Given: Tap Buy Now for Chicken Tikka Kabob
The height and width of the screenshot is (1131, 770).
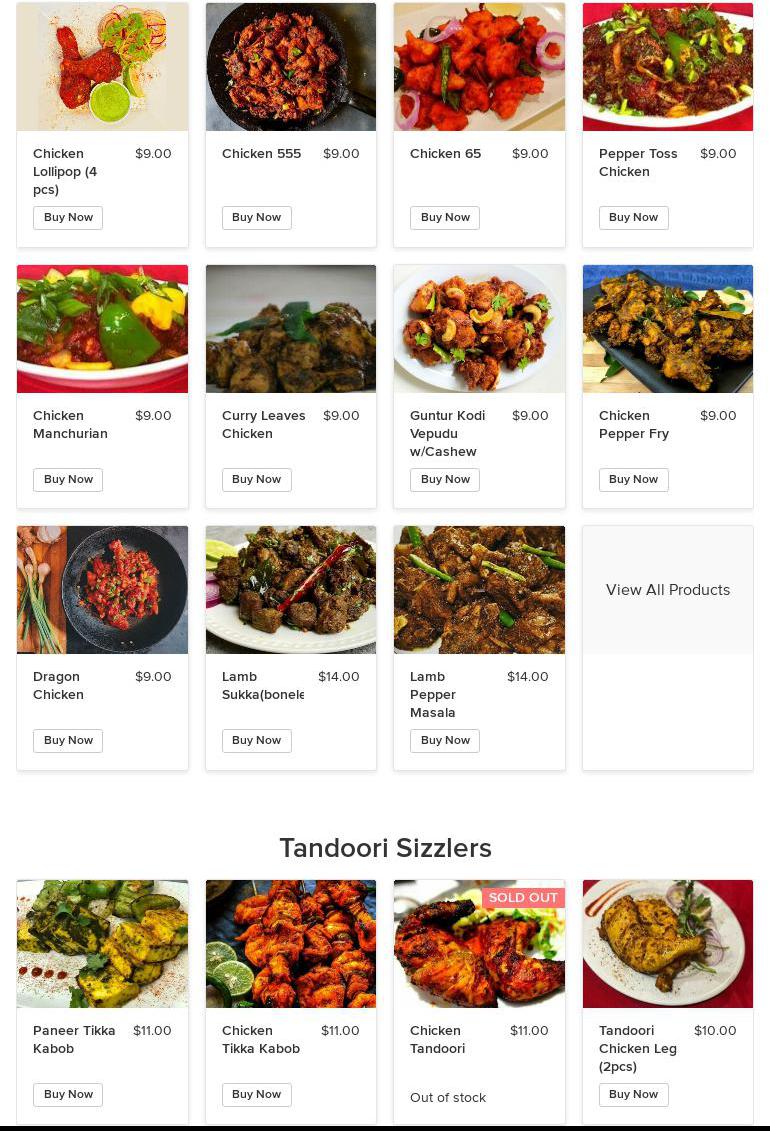Looking at the screenshot, I should coord(256,1095).
